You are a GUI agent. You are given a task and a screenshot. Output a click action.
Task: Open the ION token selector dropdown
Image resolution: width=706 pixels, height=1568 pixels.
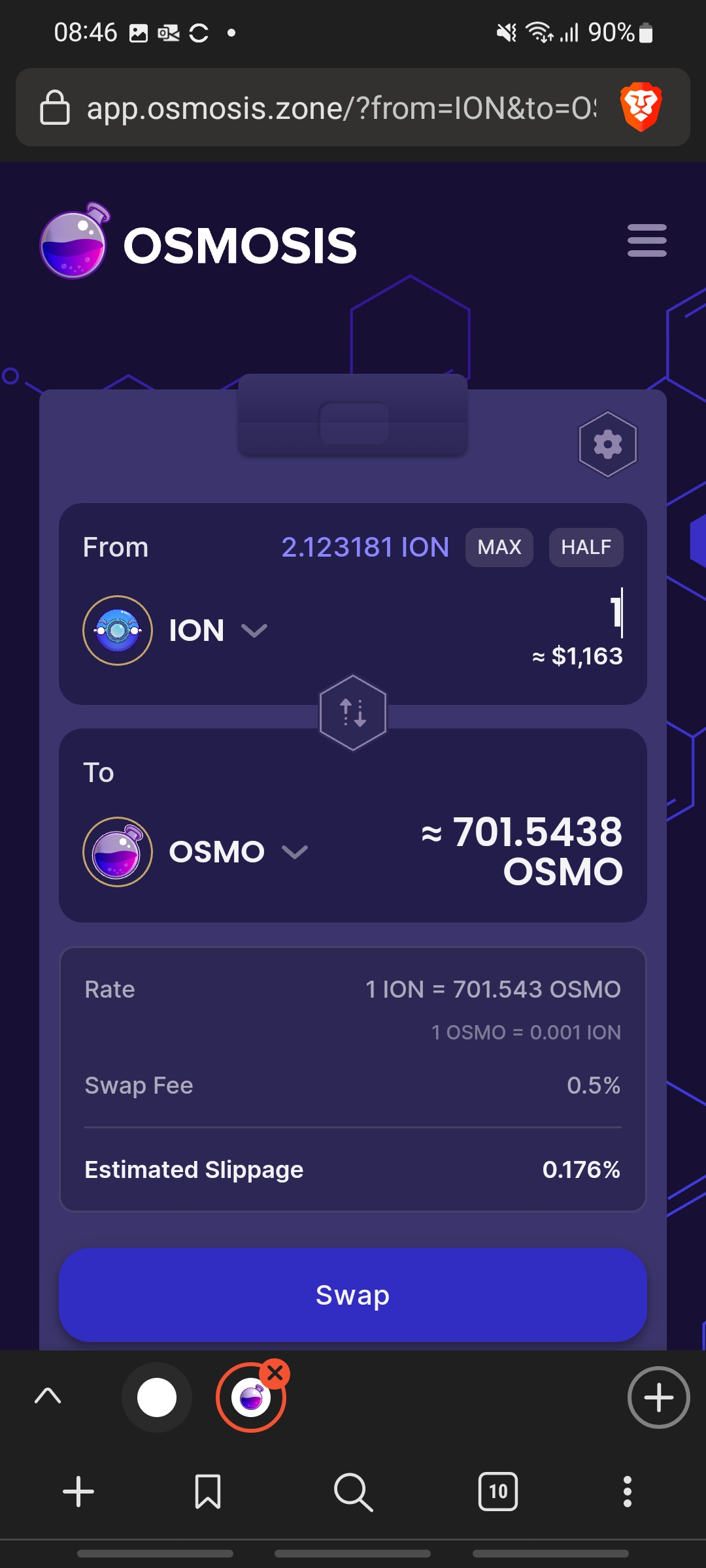coord(254,630)
